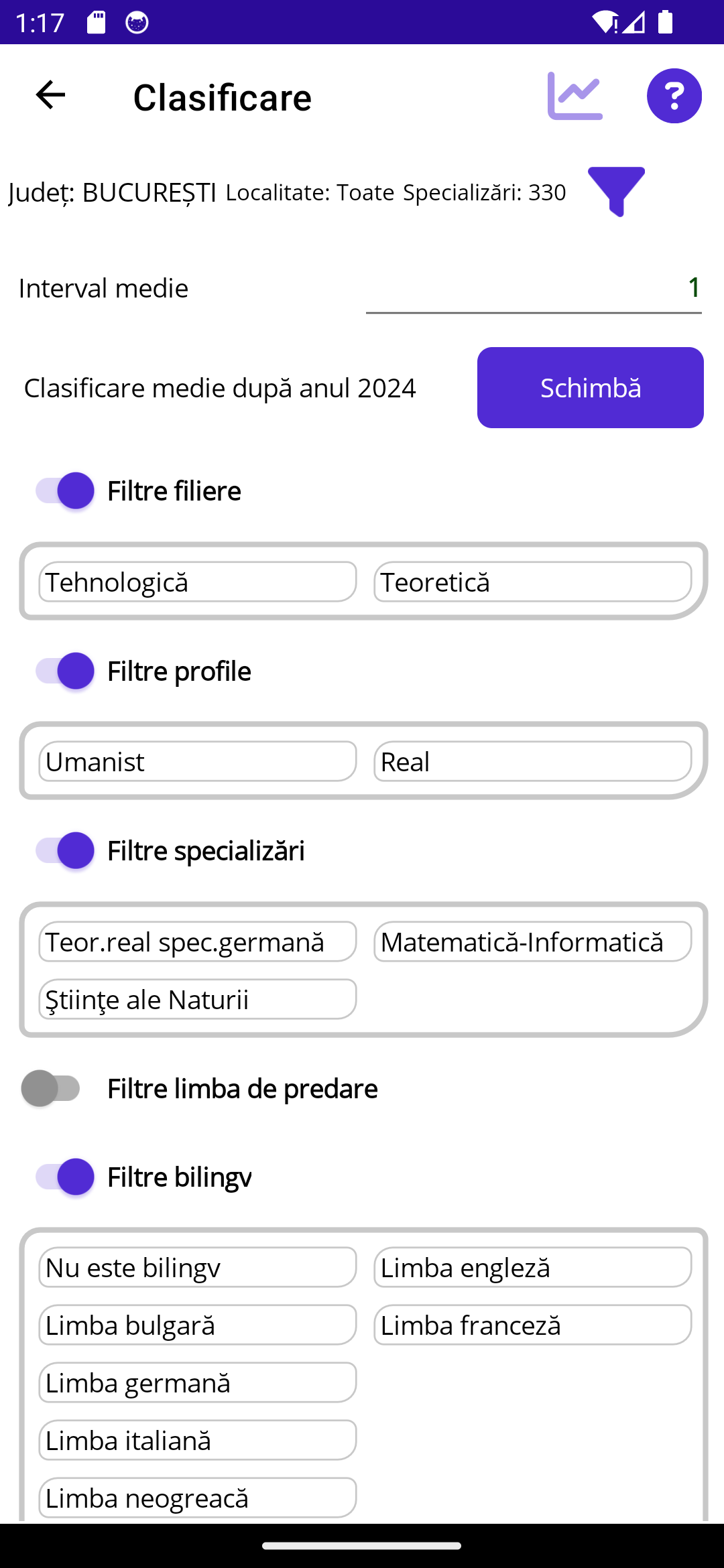Choose the Teoretică filiere option

pos(532,581)
